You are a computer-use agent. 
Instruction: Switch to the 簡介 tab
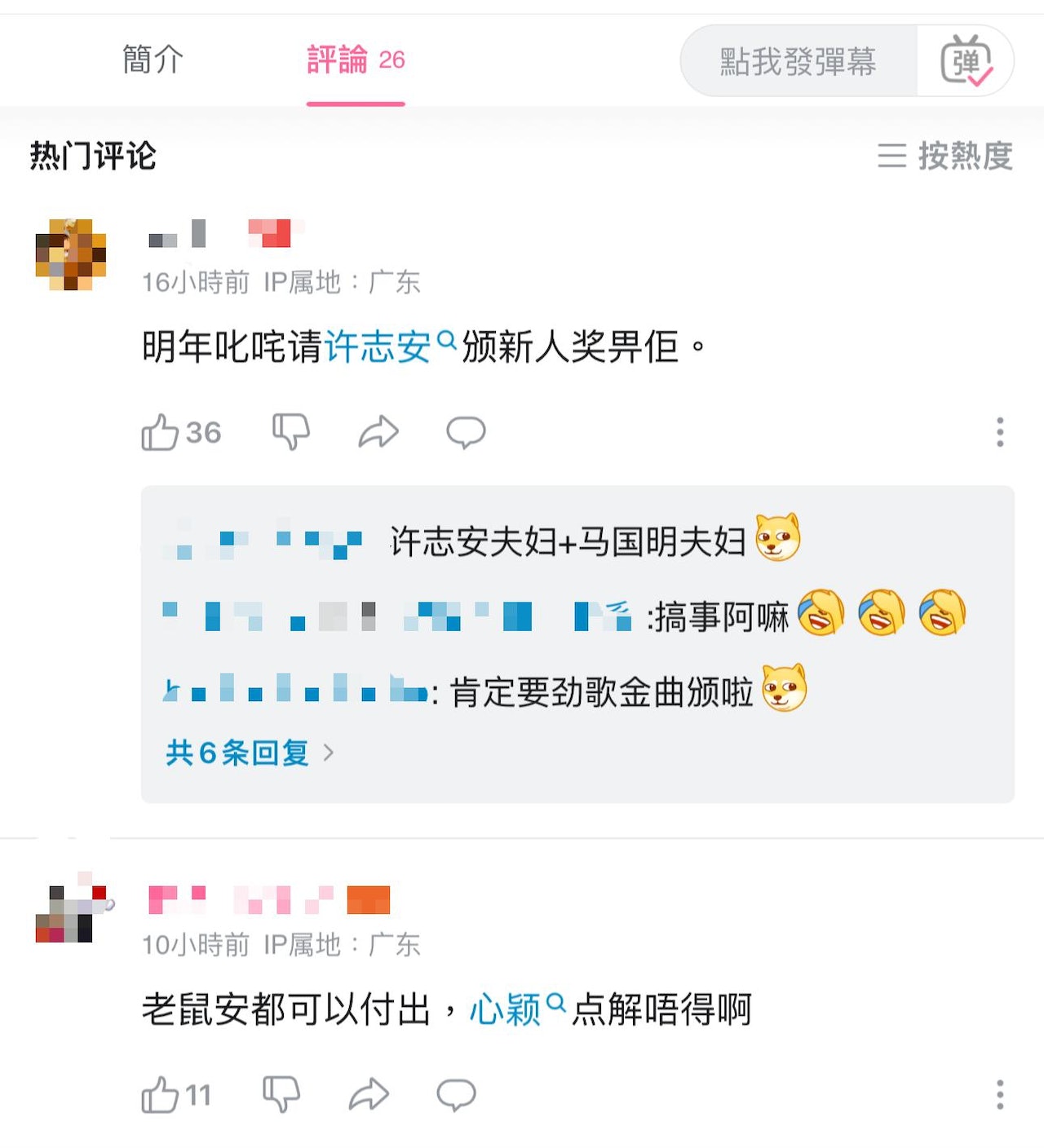[x=153, y=60]
